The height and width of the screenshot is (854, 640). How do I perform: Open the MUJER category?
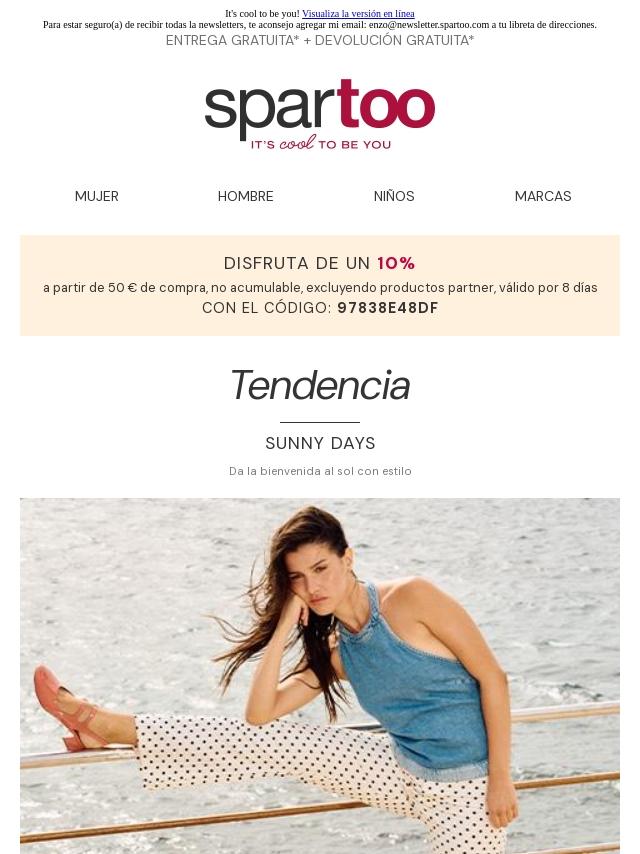97,196
